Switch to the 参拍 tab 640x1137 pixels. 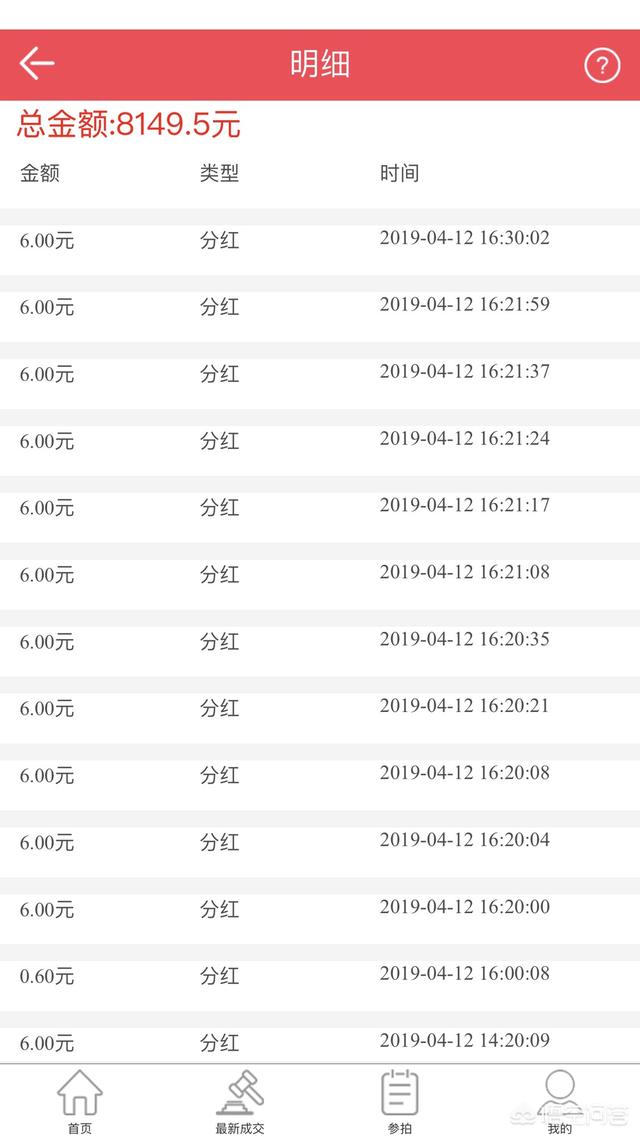point(400,1101)
